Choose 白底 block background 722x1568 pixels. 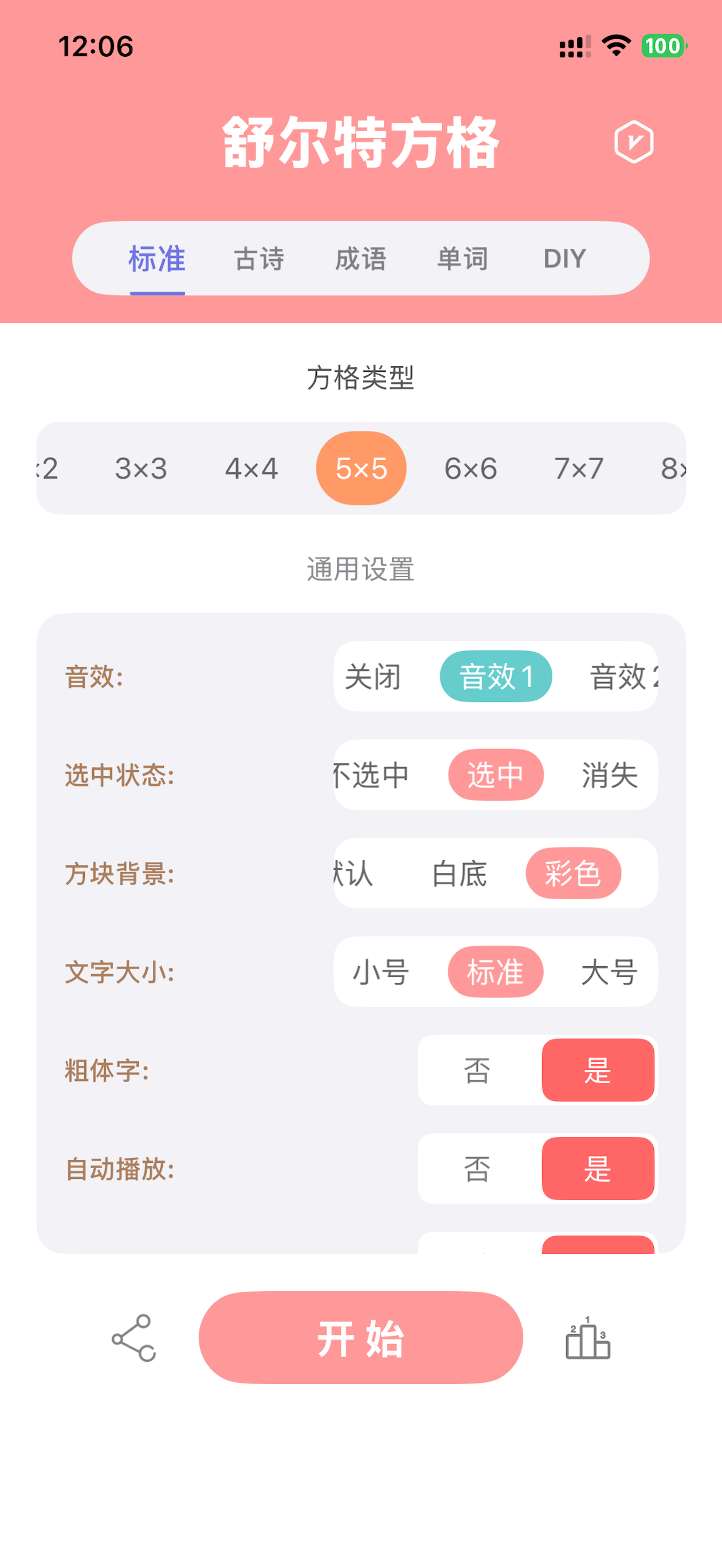tap(458, 874)
